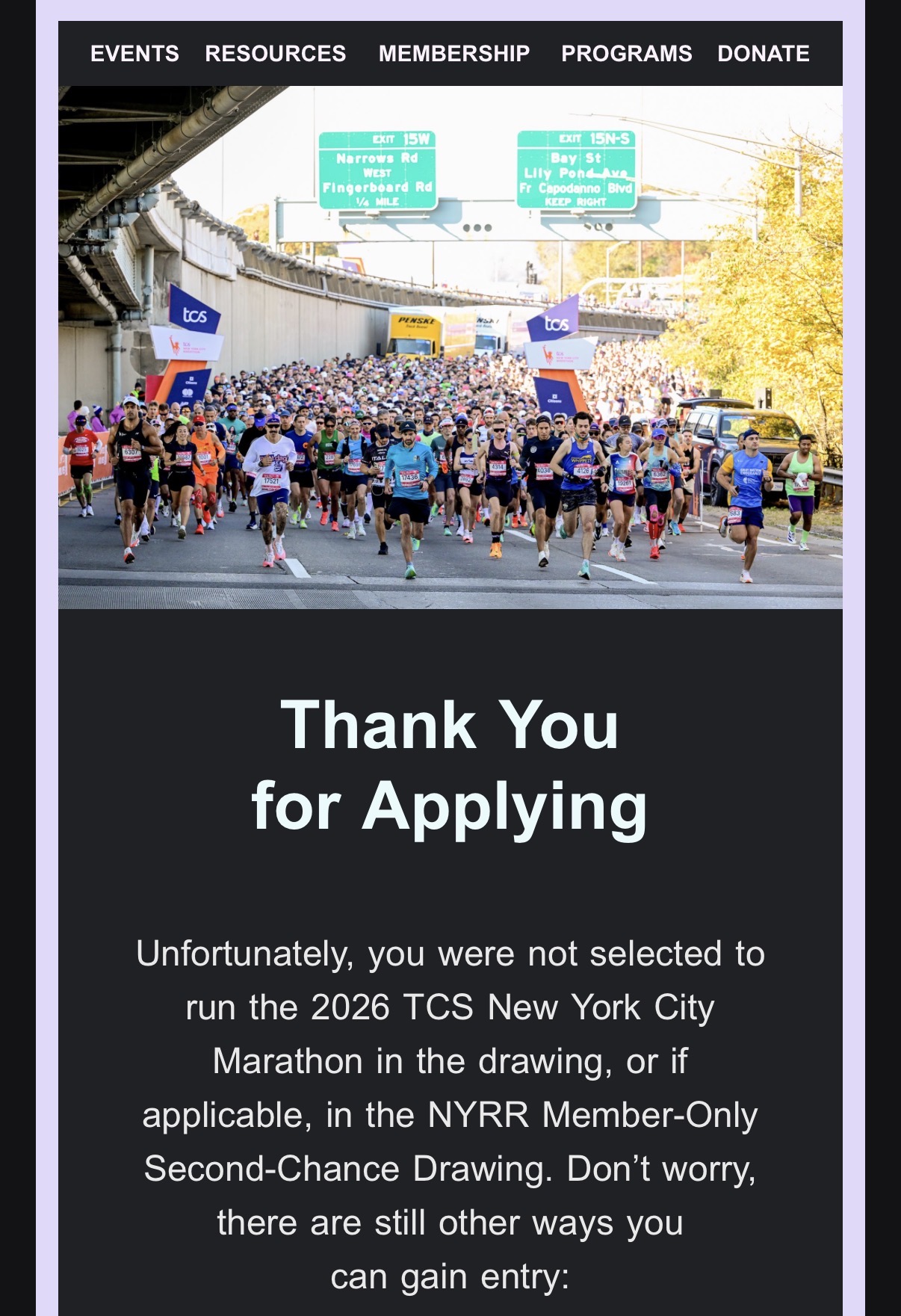This screenshot has height=1316, width=901.
Task: Open the Programs link
Action: (x=626, y=54)
